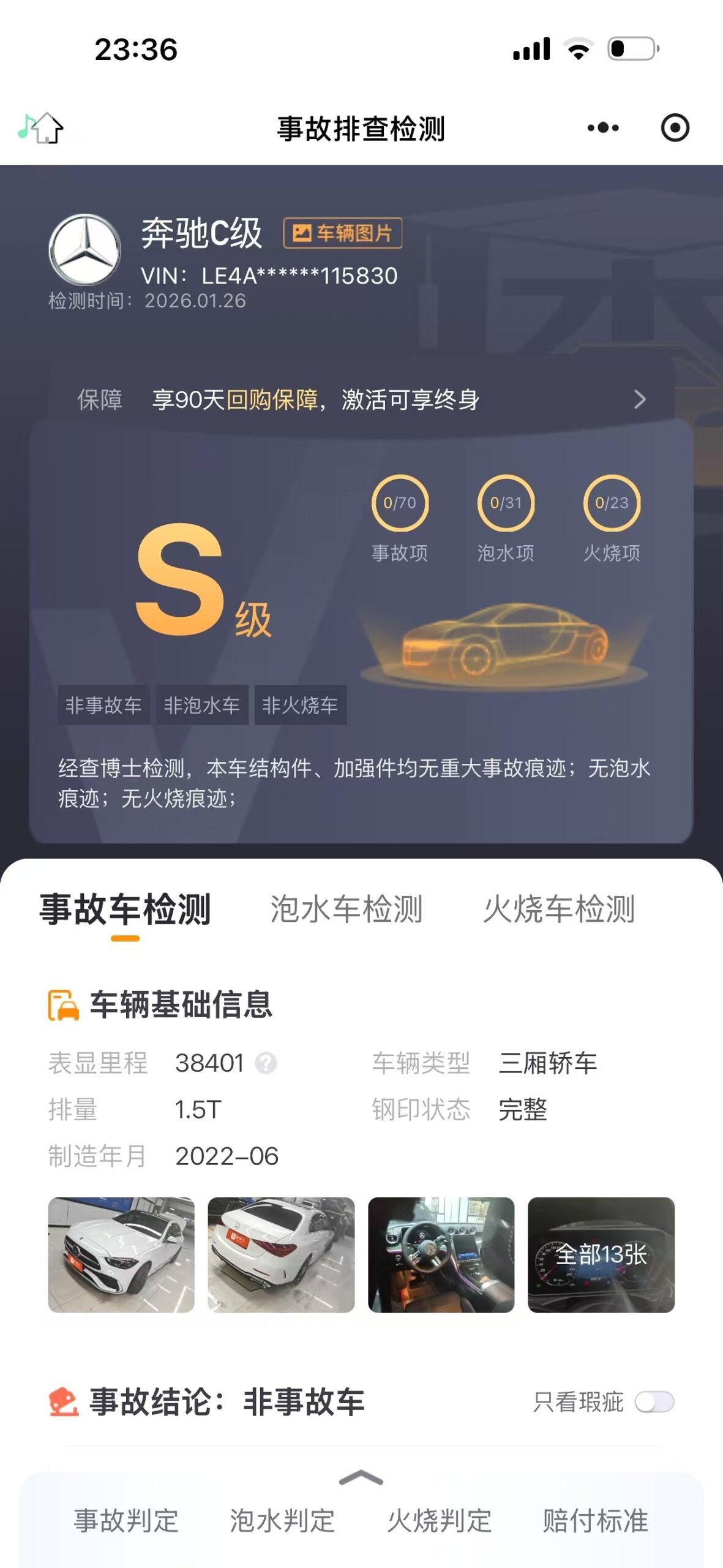723x1568 pixels.
Task: Open the front view car photo
Action: click(121, 1255)
